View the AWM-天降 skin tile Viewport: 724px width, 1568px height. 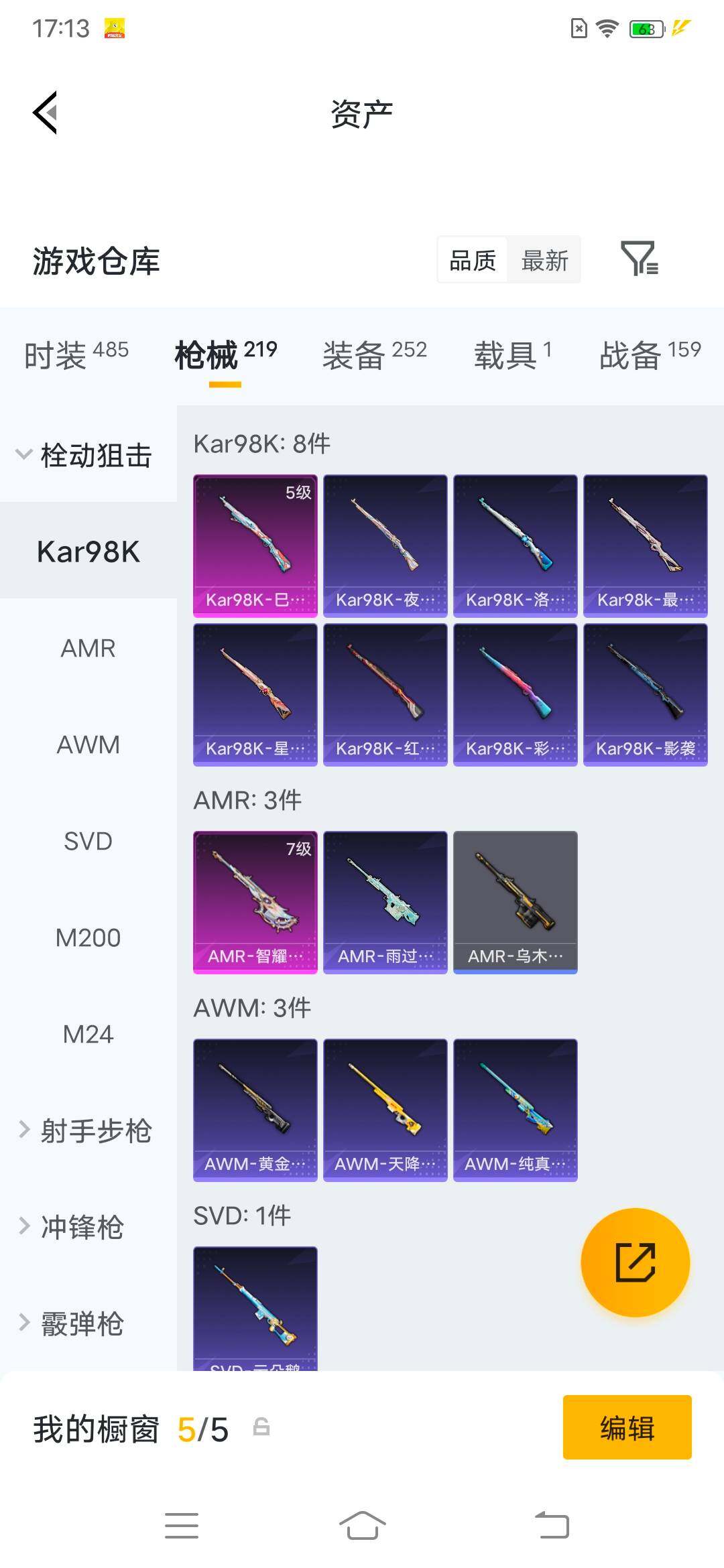[x=385, y=1110]
